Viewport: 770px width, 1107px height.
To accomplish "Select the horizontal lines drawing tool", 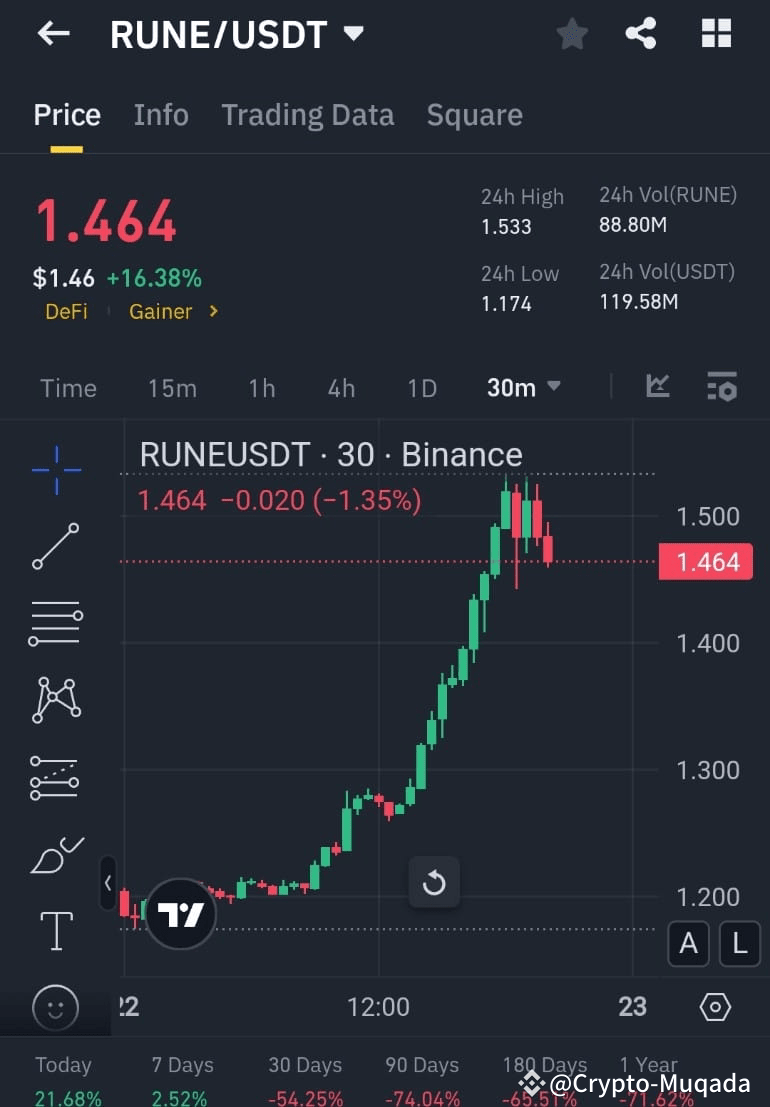I will 55,623.
